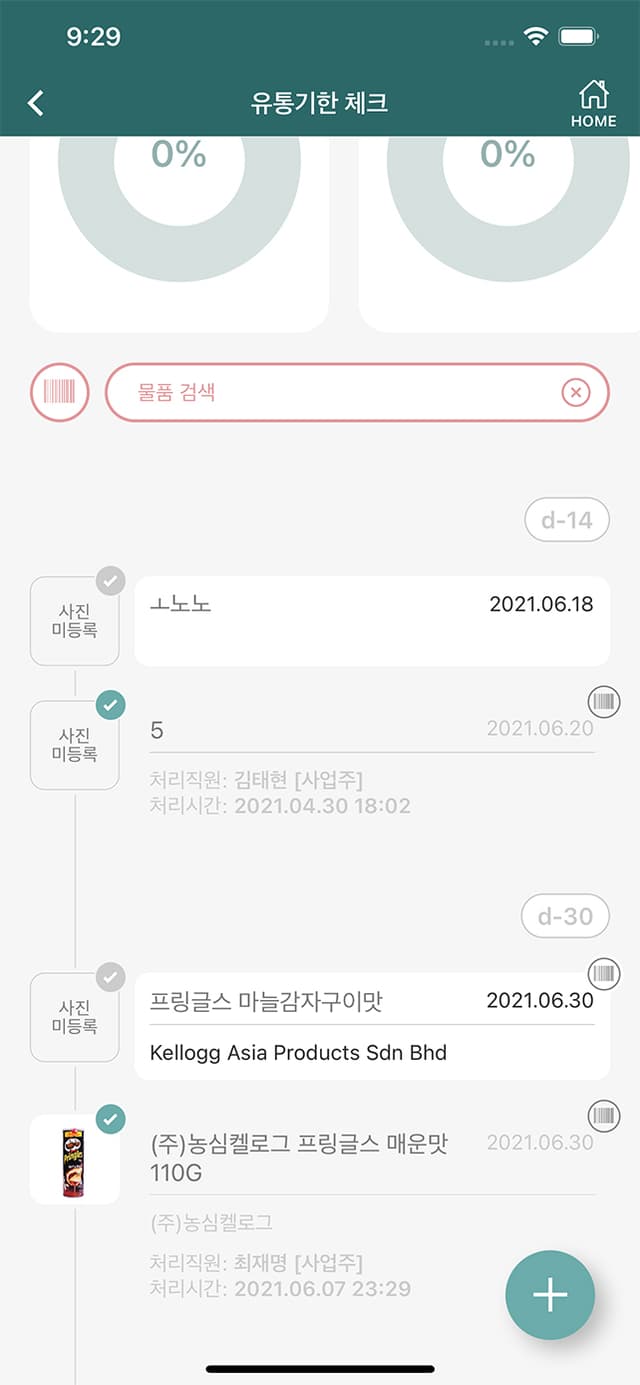Tap the Pringles can photo thumbnail

point(75,1160)
